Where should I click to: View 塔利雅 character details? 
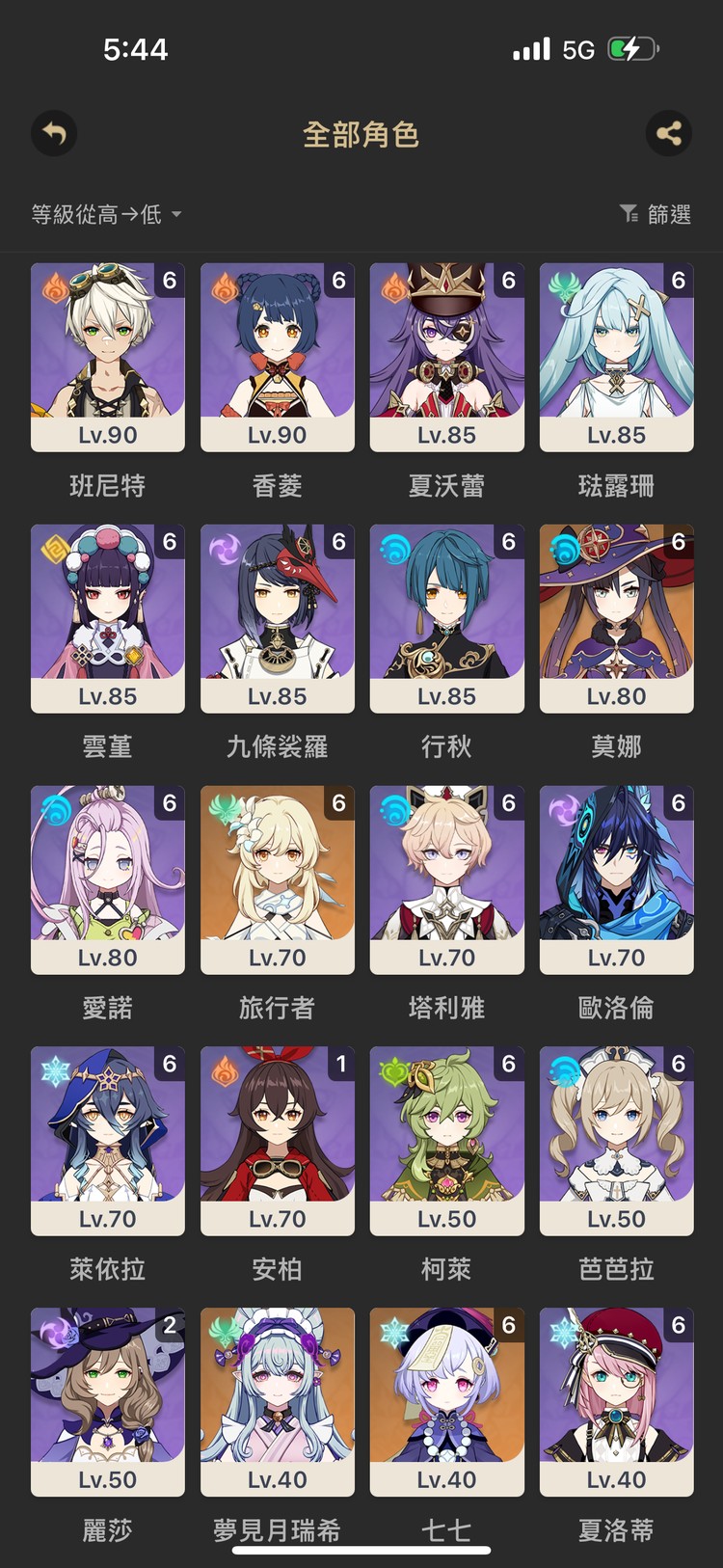pyautogui.click(x=447, y=879)
